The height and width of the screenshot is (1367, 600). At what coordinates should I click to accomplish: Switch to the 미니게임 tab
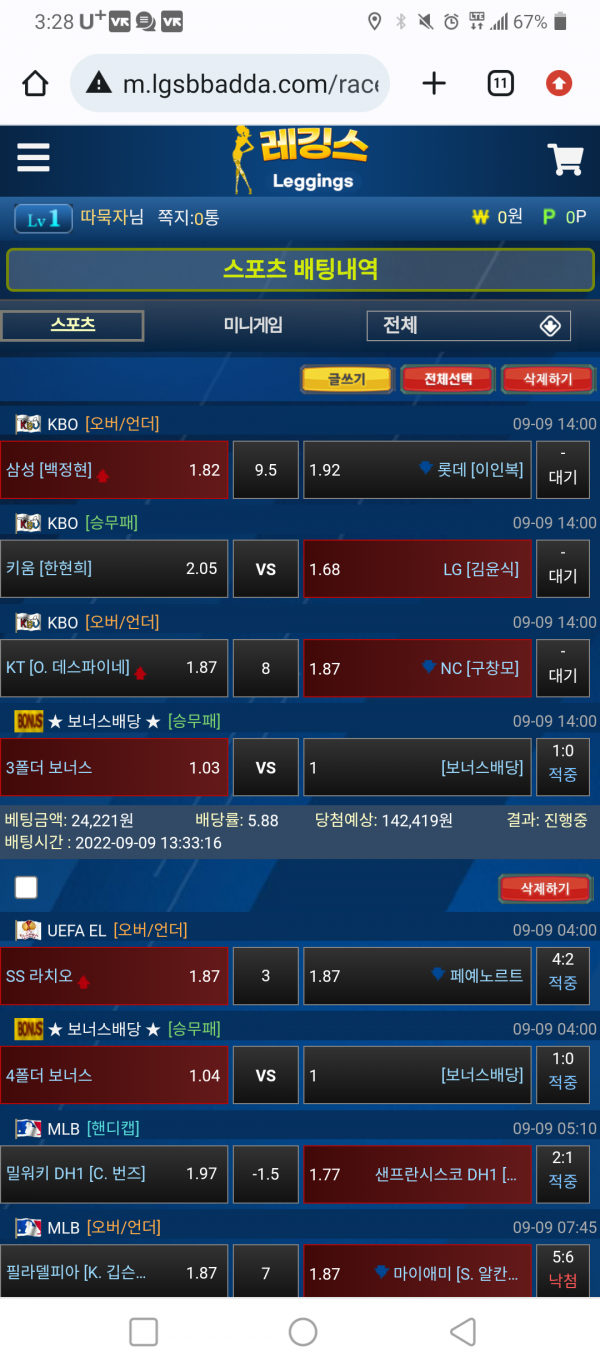tap(253, 325)
